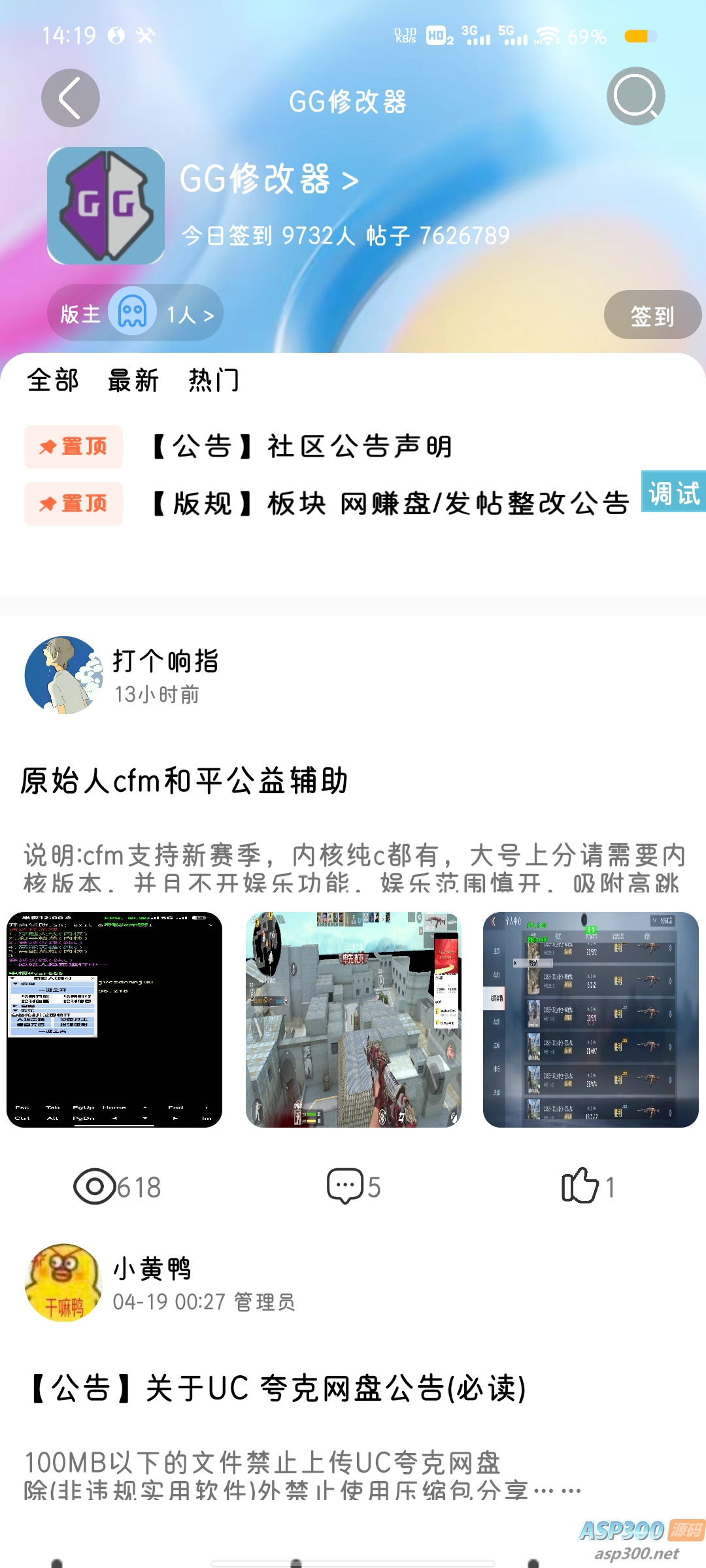
Task: Go back using the top-left arrow
Action: click(71, 98)
